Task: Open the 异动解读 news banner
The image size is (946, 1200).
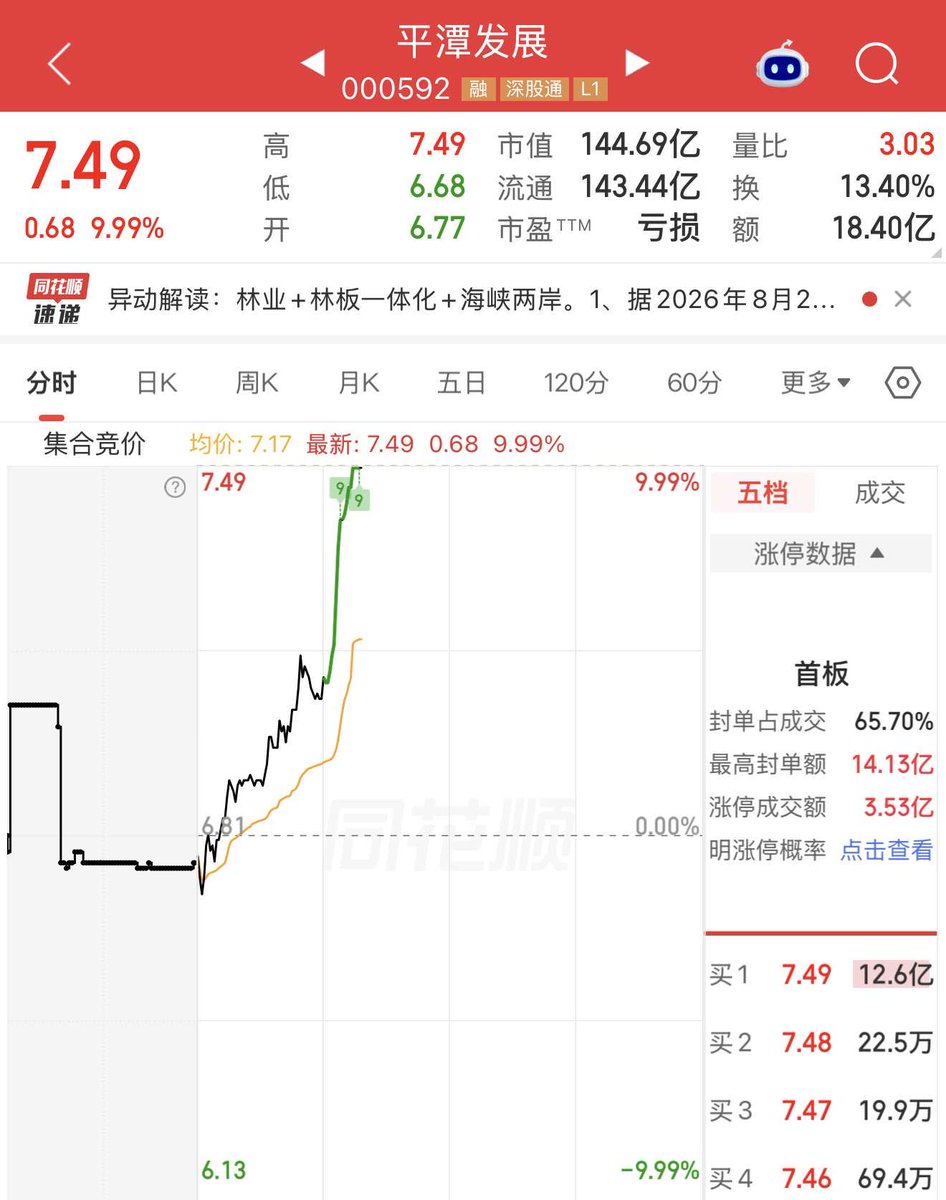Action: click(x=470, y=299)
